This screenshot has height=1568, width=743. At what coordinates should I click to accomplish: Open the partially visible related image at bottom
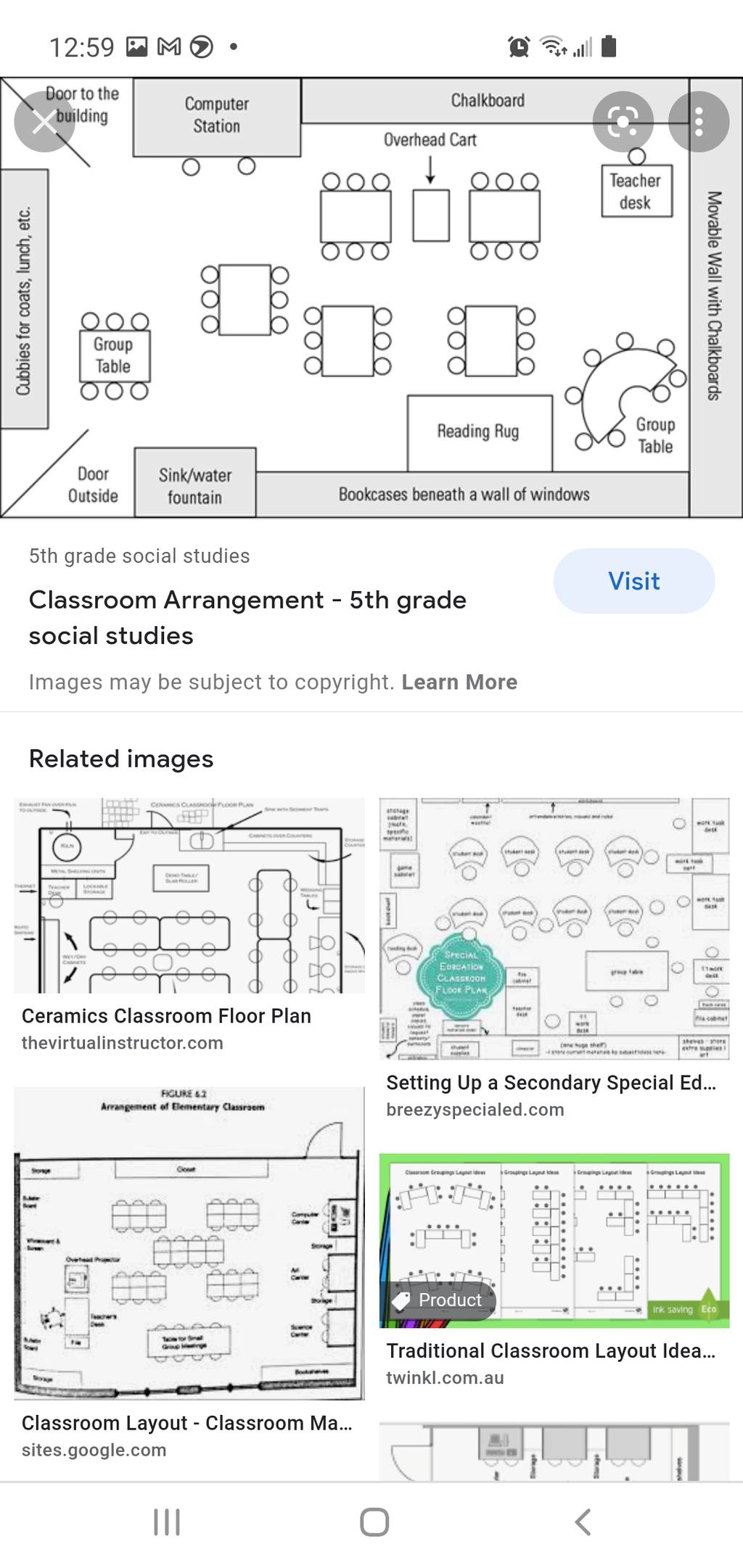click(554, 1451)
